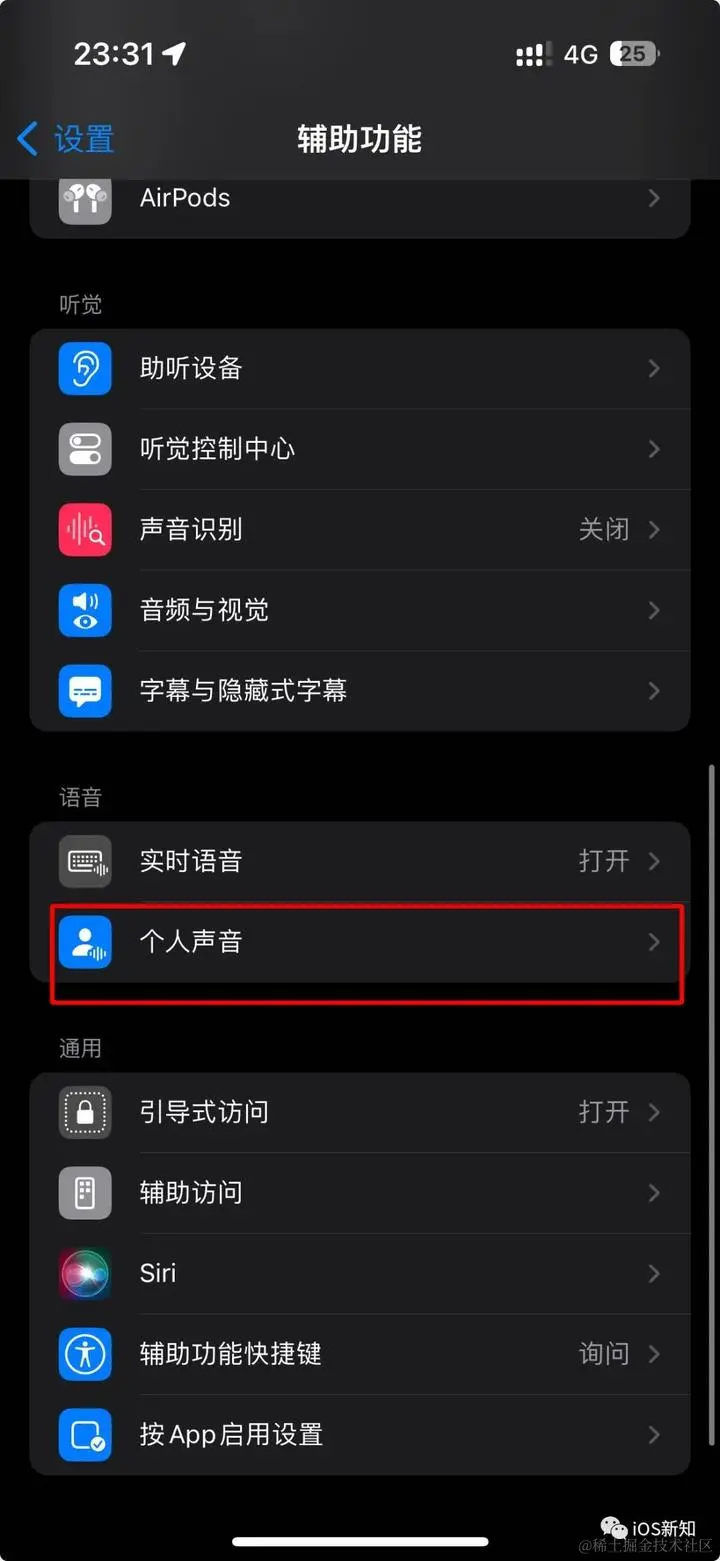
Task: Go back to 设置
Action: tap(66, 139)
